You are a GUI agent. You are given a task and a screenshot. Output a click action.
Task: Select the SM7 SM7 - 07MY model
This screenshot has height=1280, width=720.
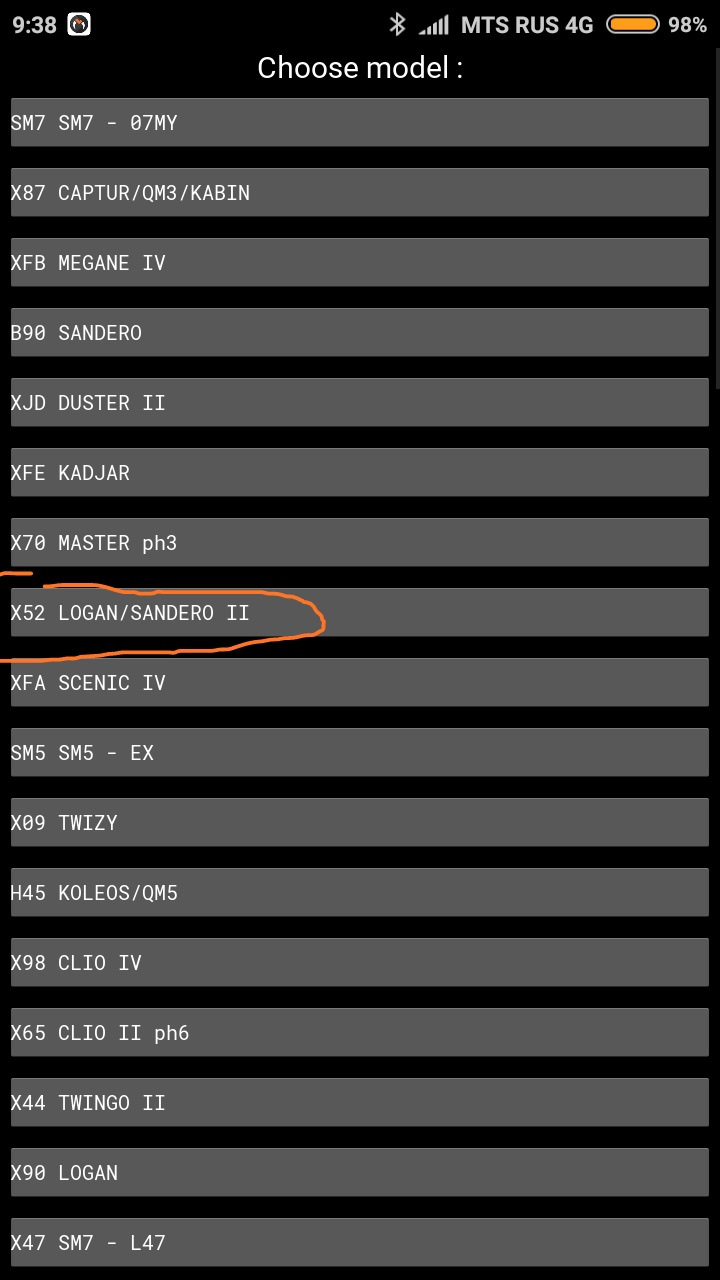(360, 123)
